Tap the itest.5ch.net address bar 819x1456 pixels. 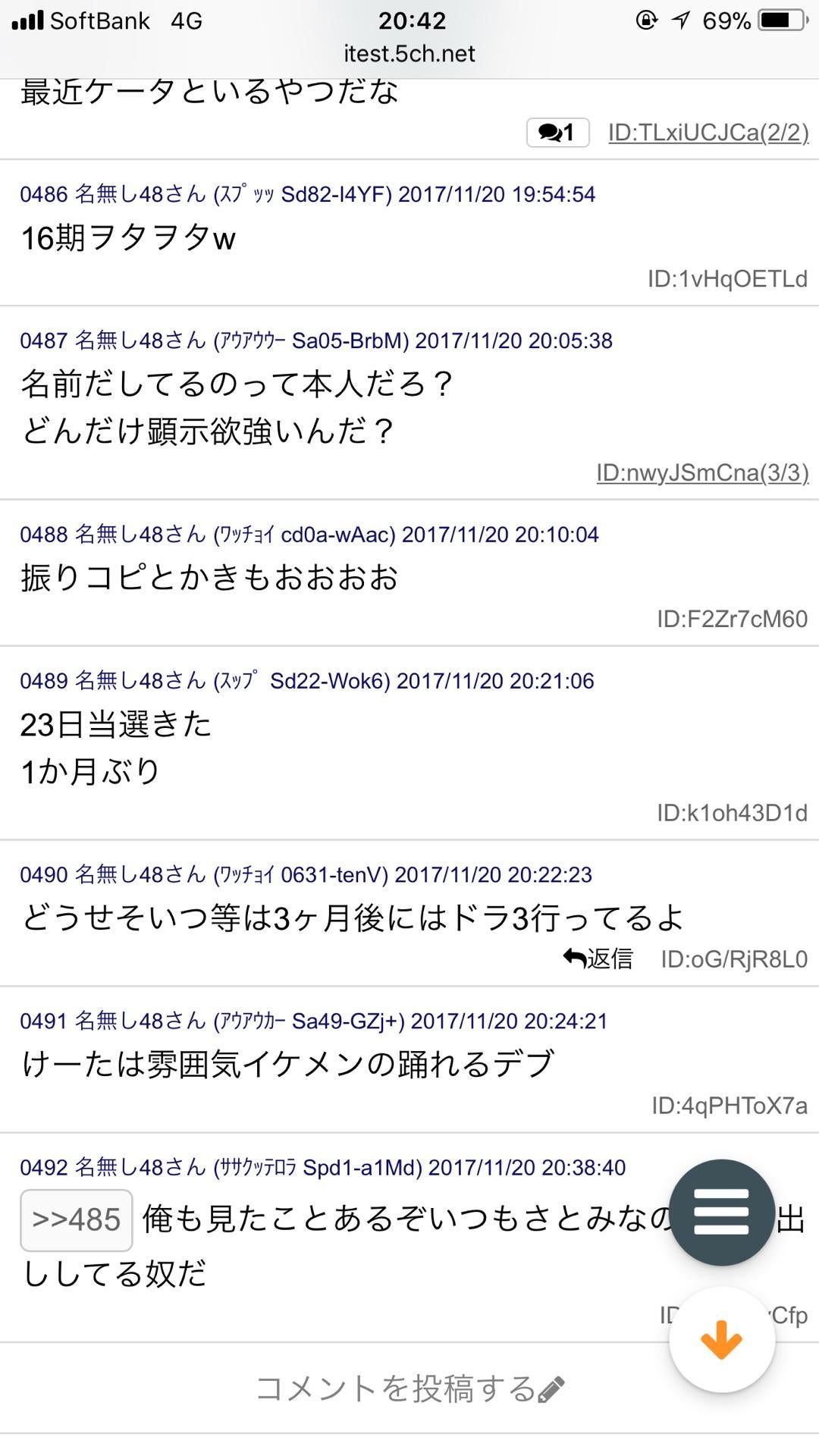pyautogui.click(x=409, y=54)
